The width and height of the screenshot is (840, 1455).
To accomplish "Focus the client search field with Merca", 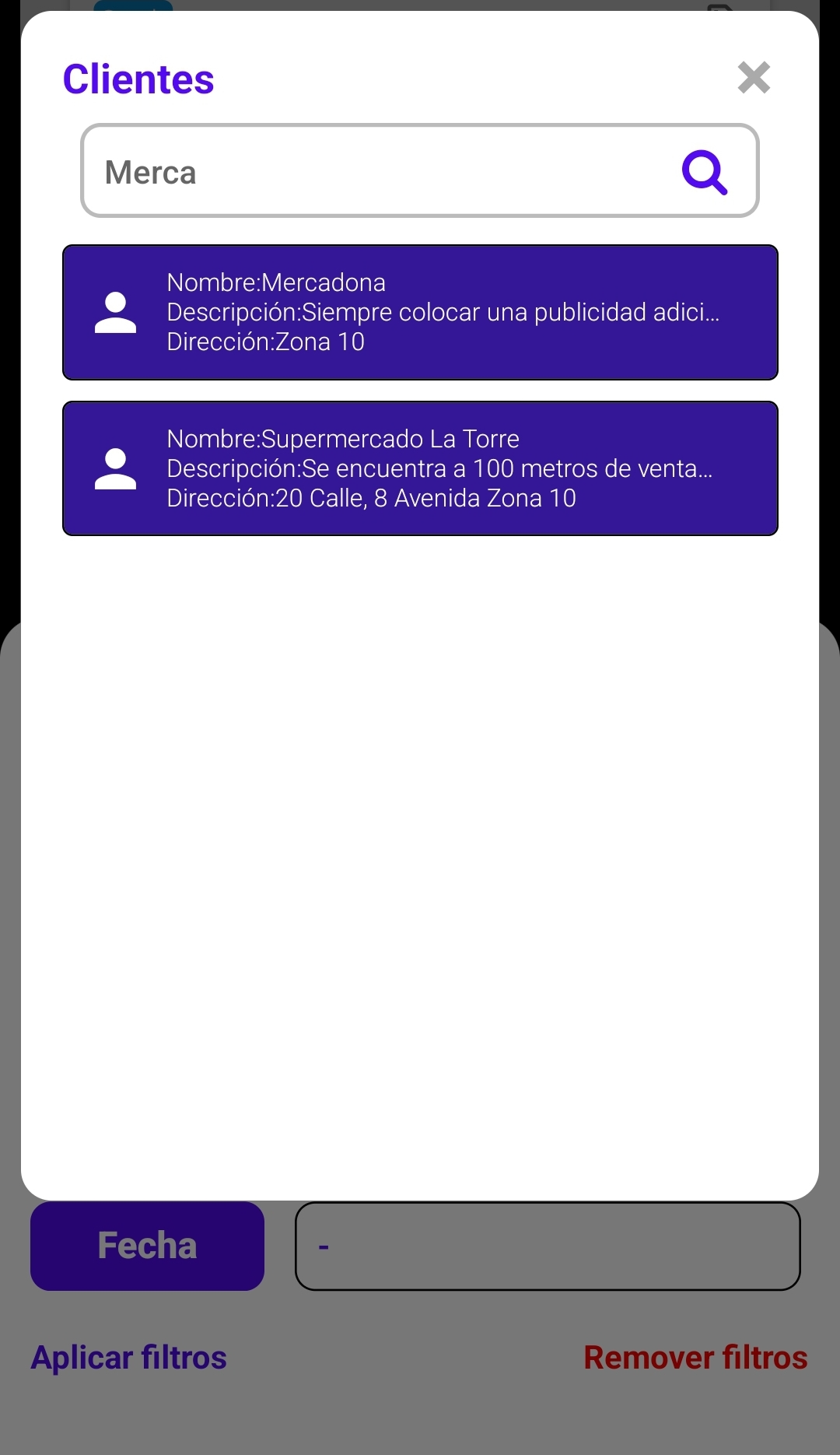I will pyautogui.click(x=373, y=172).
